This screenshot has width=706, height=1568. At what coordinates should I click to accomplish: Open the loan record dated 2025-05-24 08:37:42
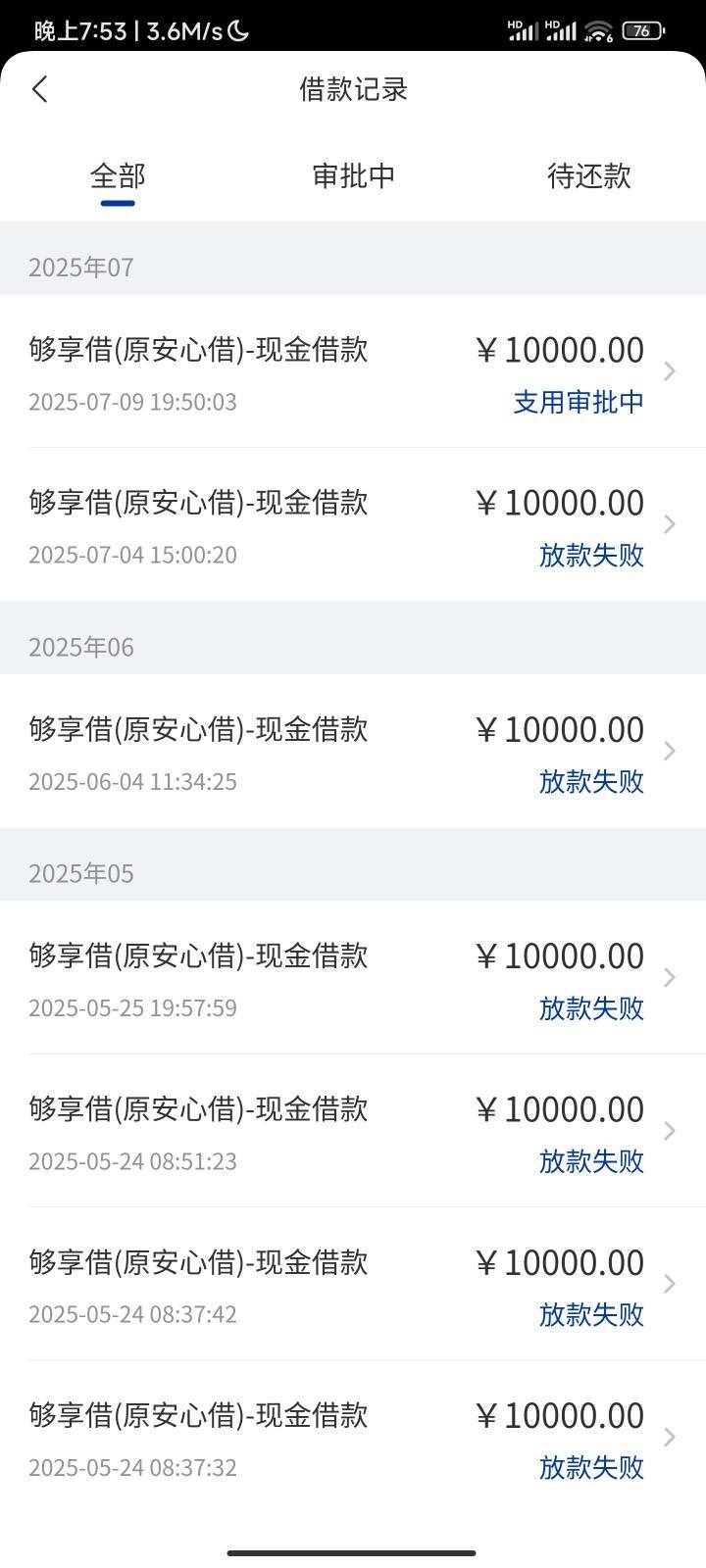[353, 1284]
